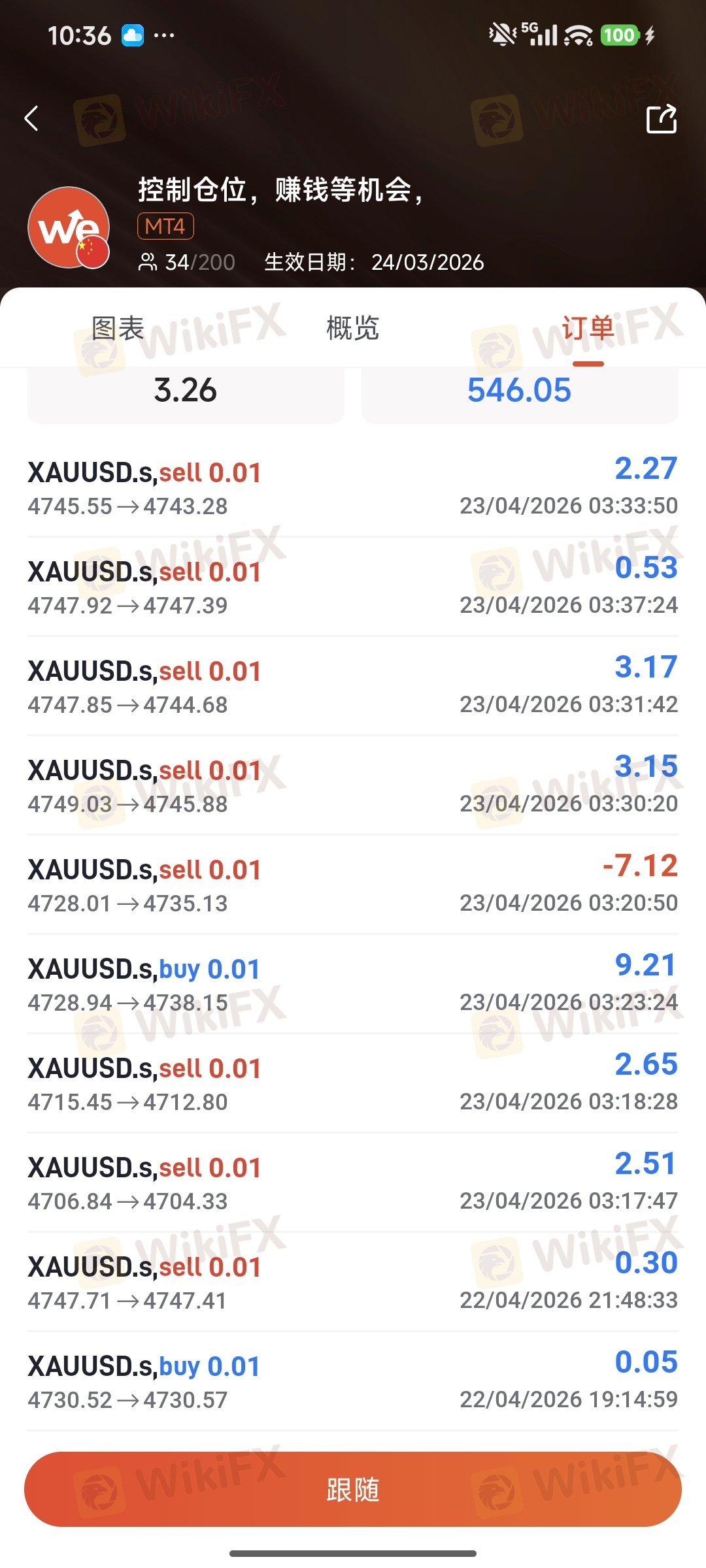
Task: Switch to the 概览 tab
Action: point(352,328)
